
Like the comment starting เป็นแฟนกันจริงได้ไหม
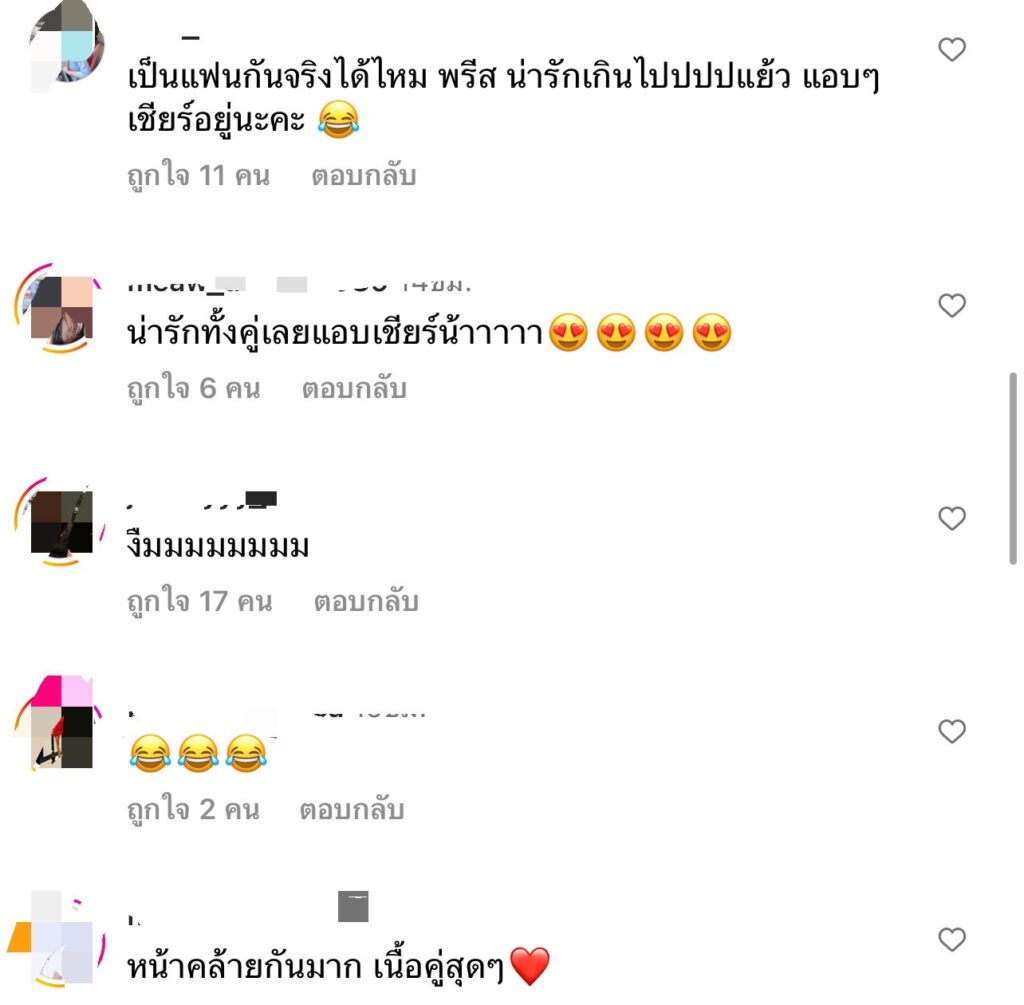952,49
